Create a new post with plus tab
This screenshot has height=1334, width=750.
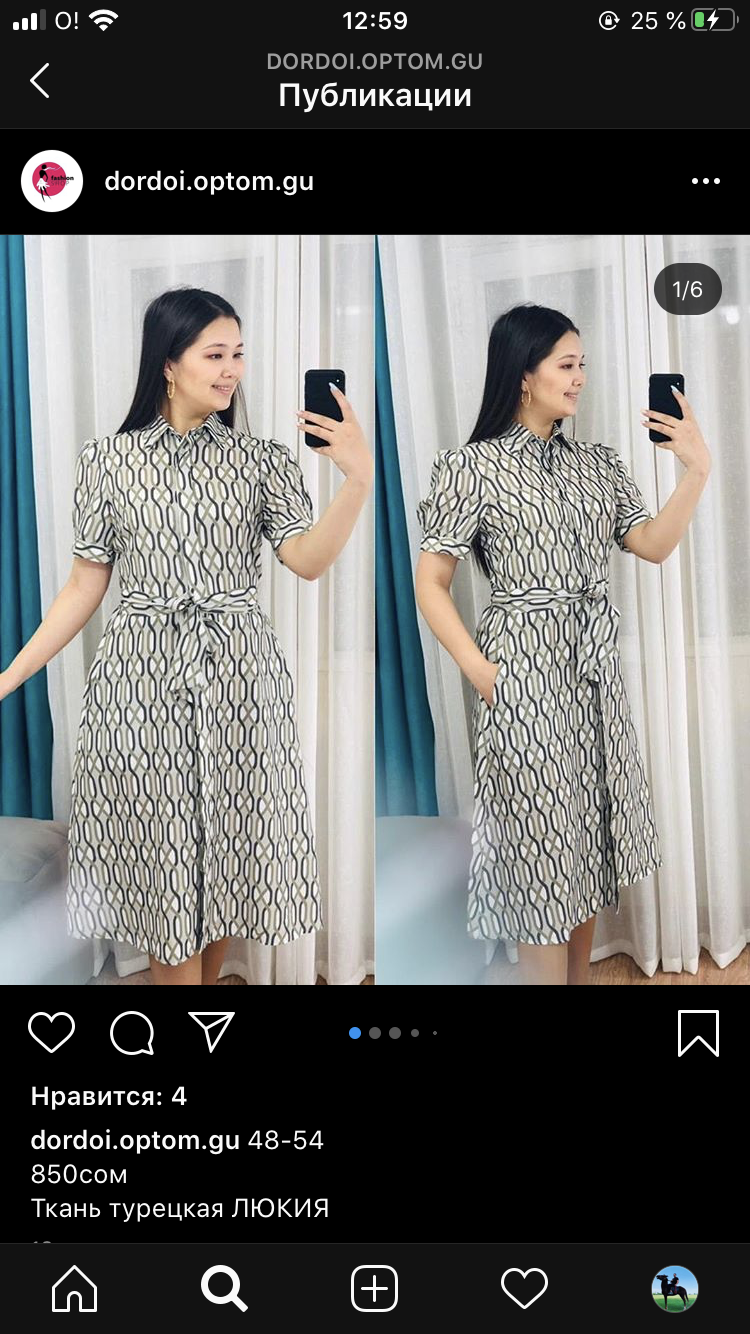(375, 1288)
